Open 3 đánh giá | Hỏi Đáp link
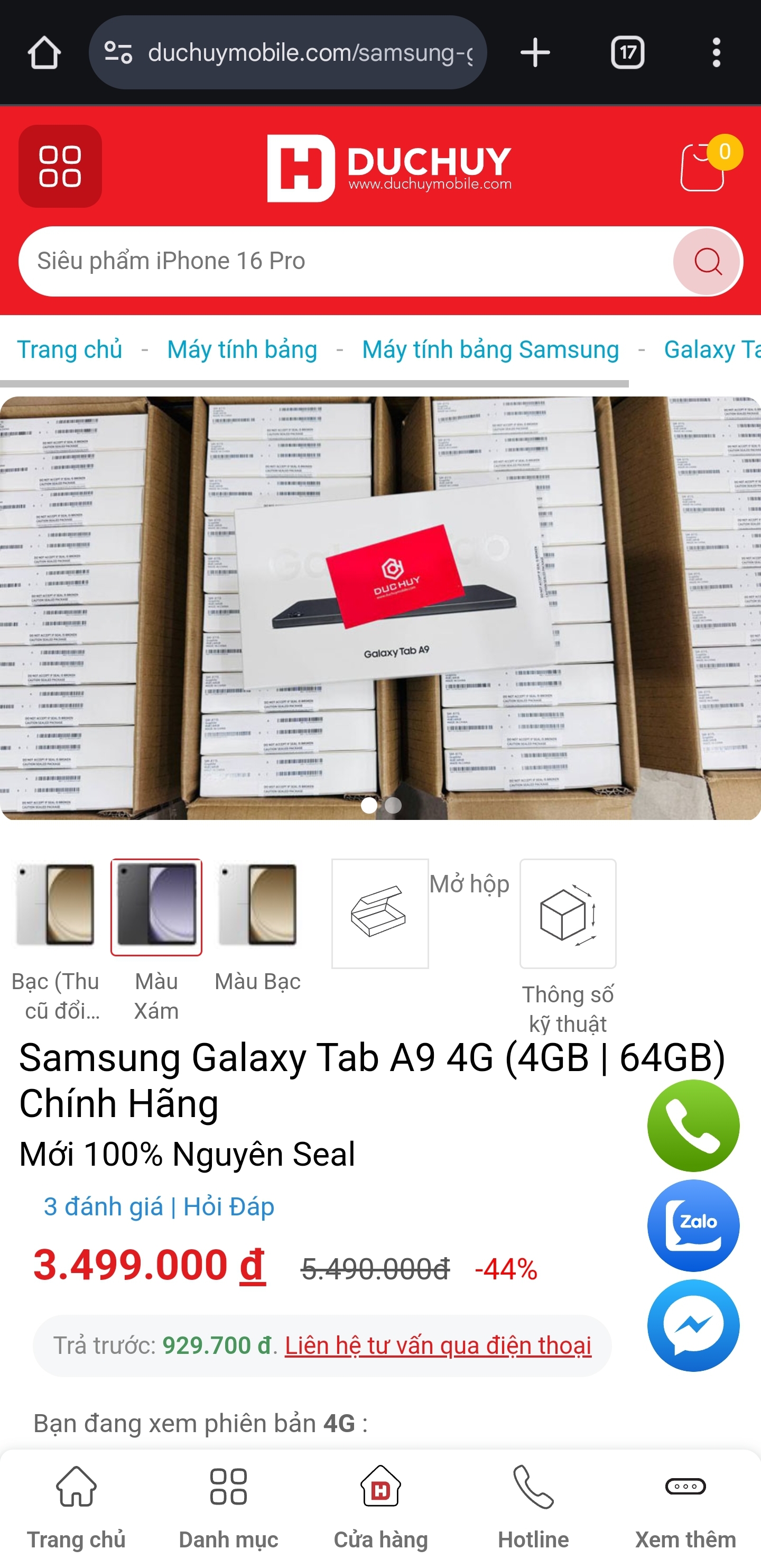Viewport: 761px width, 1568px height. [x=159, y=1206]
